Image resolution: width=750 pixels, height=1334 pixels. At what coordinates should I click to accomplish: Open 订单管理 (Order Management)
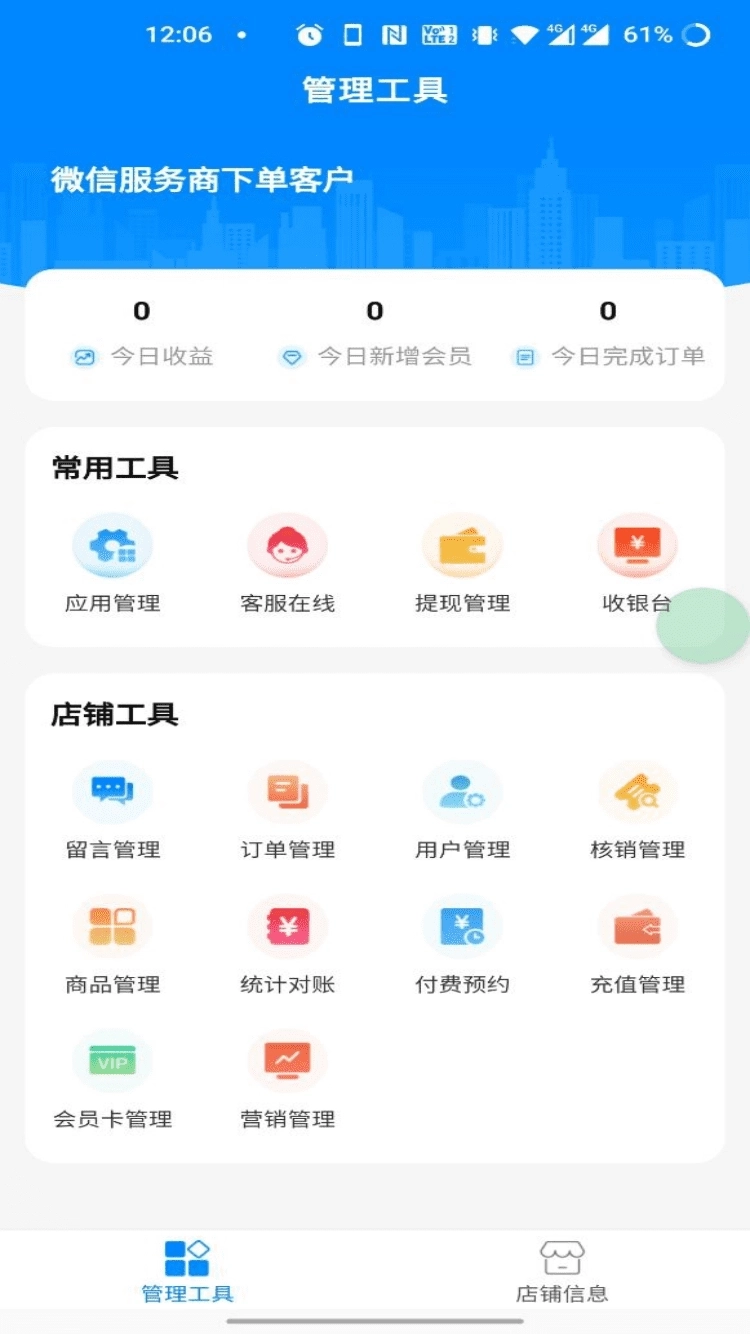tap(287, 810)
